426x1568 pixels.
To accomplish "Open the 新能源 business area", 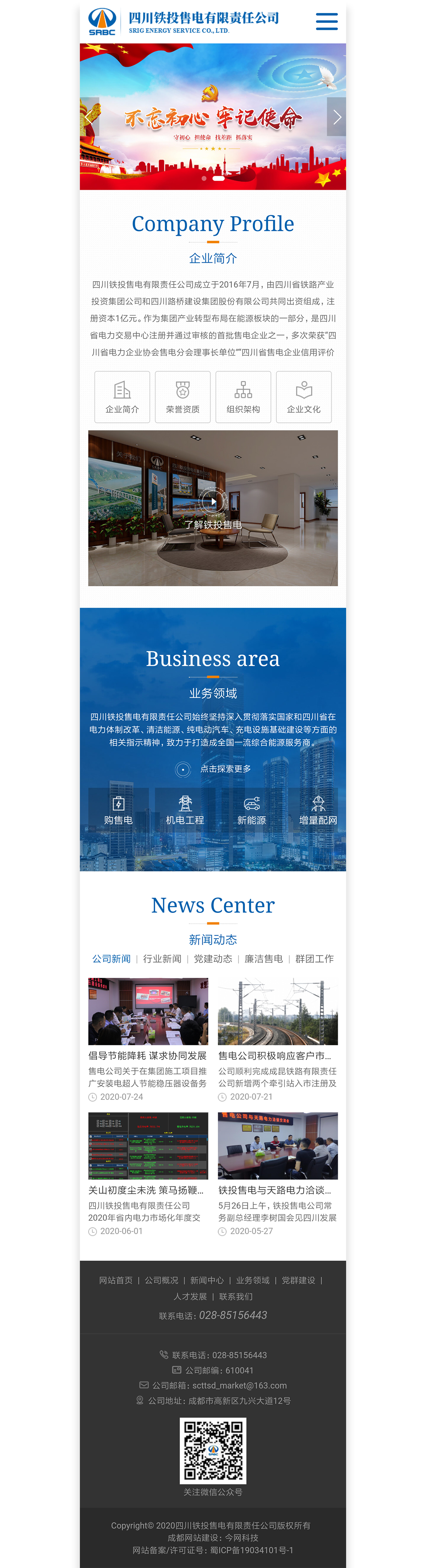I will point(251,811).
